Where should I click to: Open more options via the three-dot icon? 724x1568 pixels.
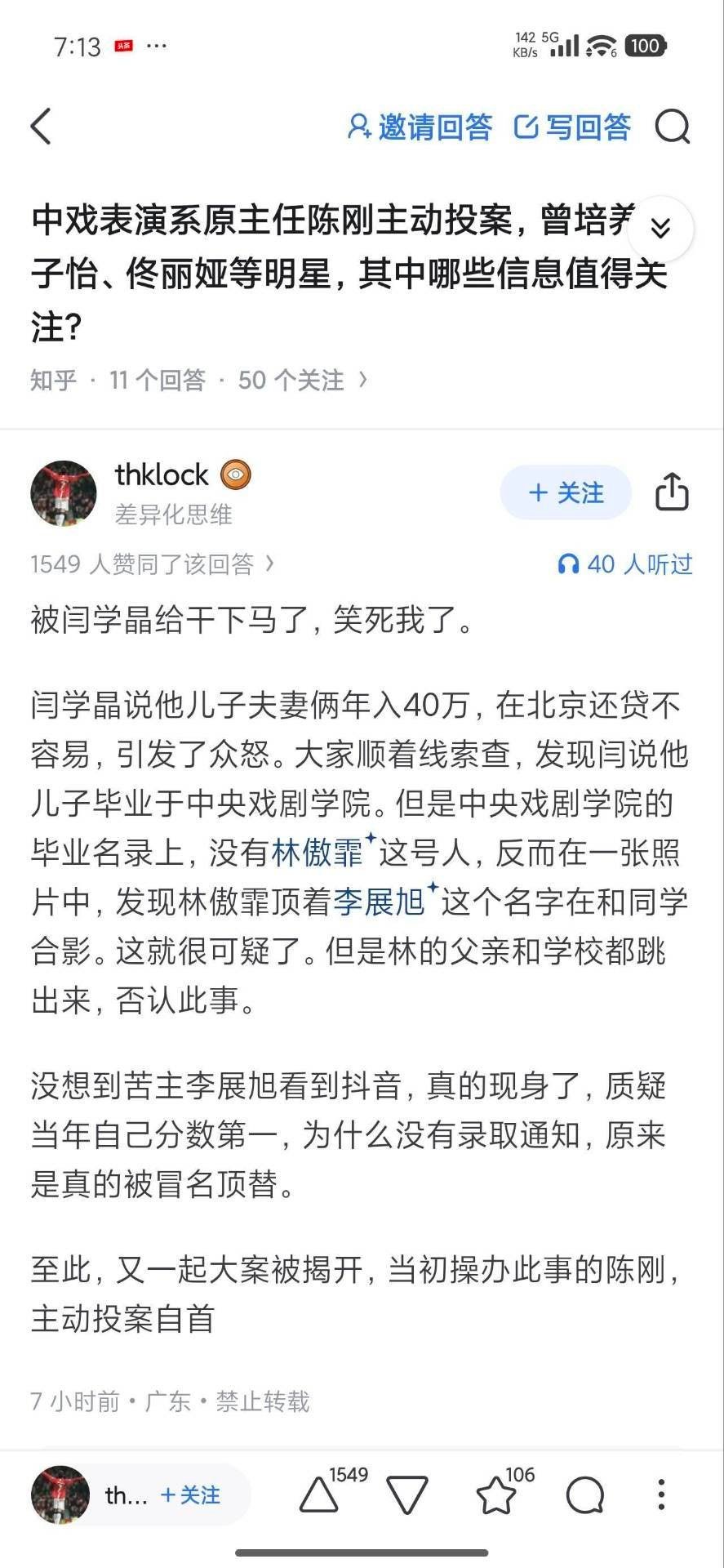point(660,1495)
